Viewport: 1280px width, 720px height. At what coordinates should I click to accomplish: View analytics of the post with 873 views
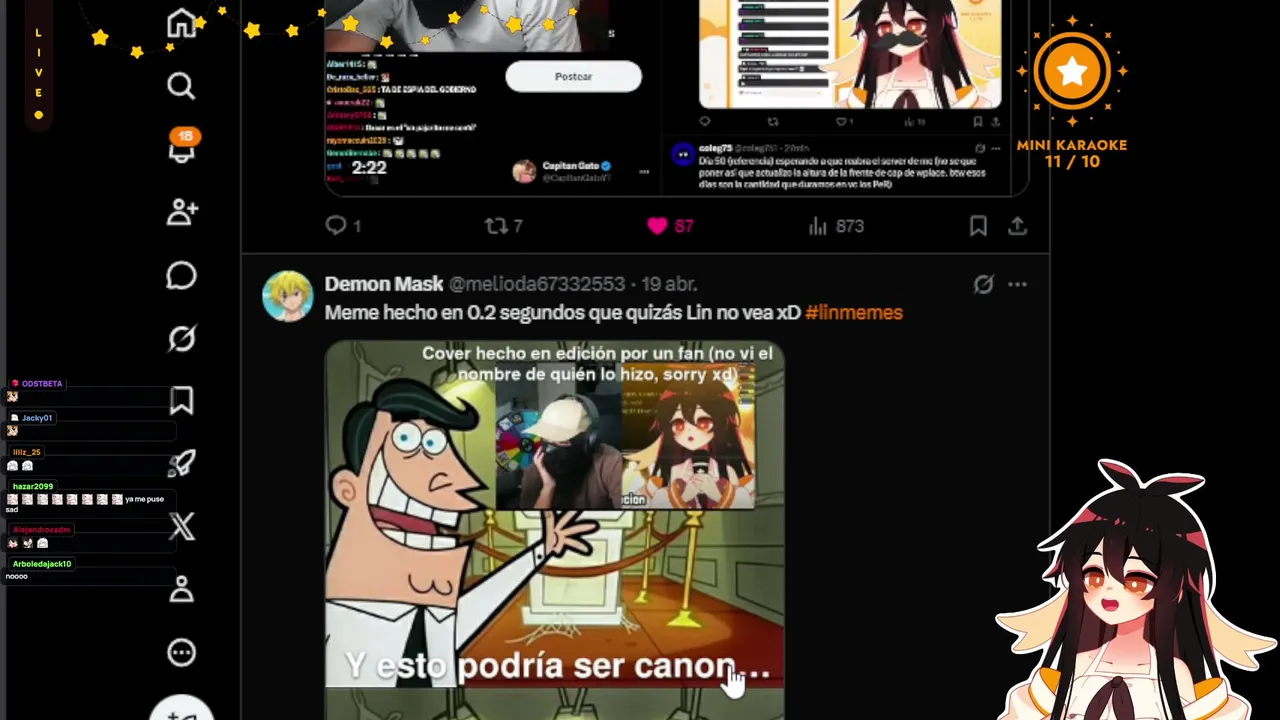818,226
